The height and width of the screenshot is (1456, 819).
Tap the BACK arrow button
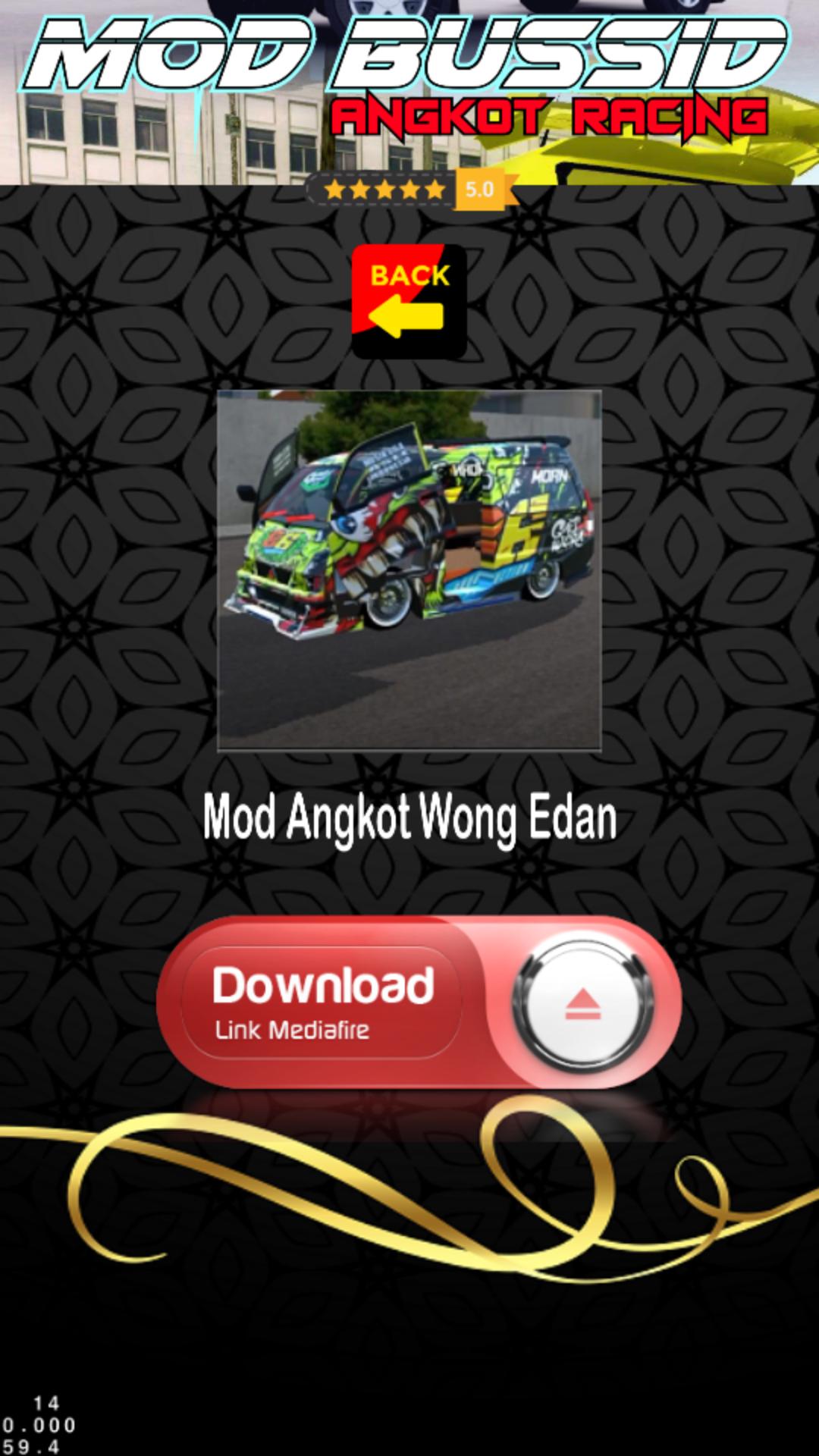point(409,301)
